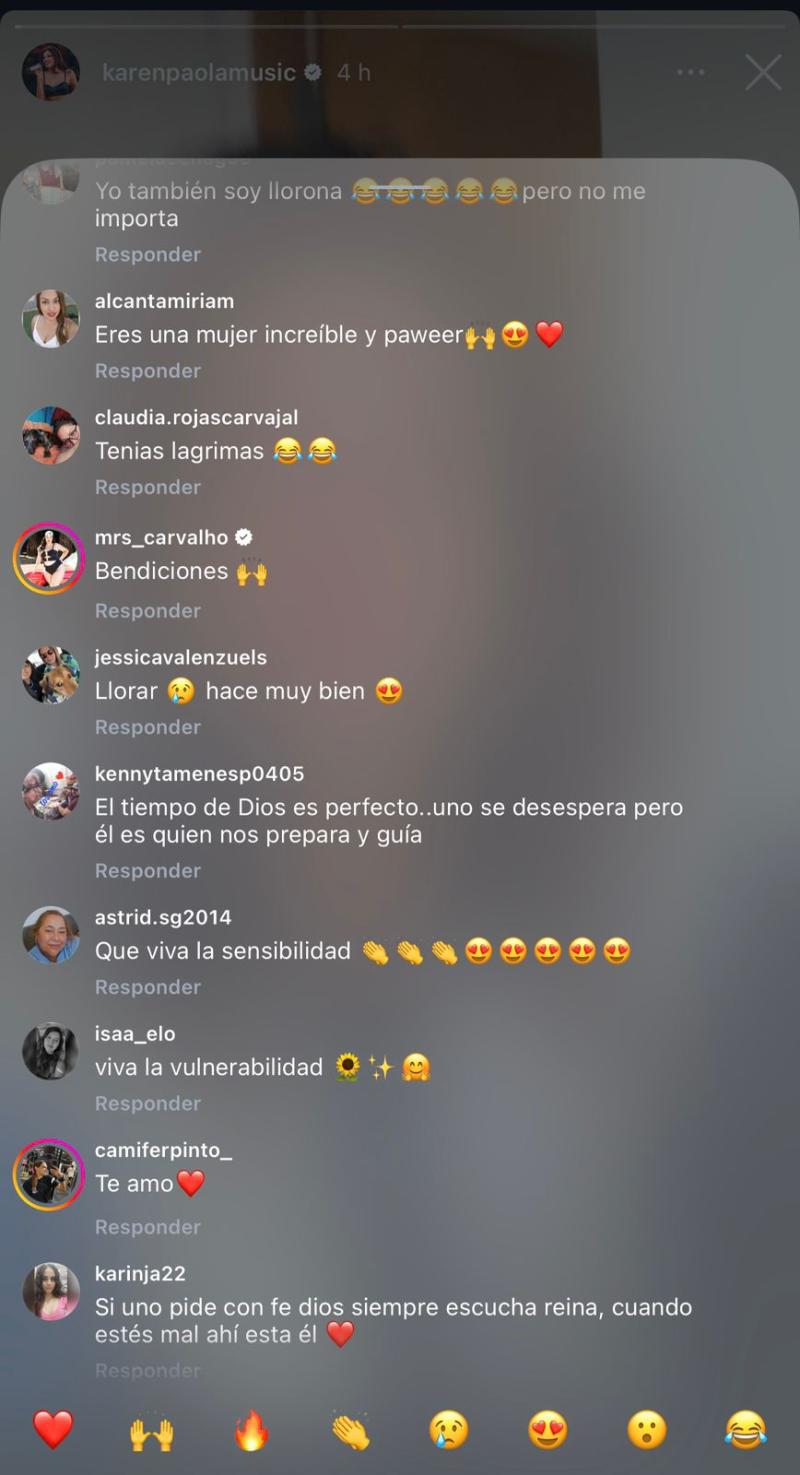The image size is (800, 1475).
Task: Reply to alcantamiriam's comment via Responder
Action: click(x=147, y=371)
